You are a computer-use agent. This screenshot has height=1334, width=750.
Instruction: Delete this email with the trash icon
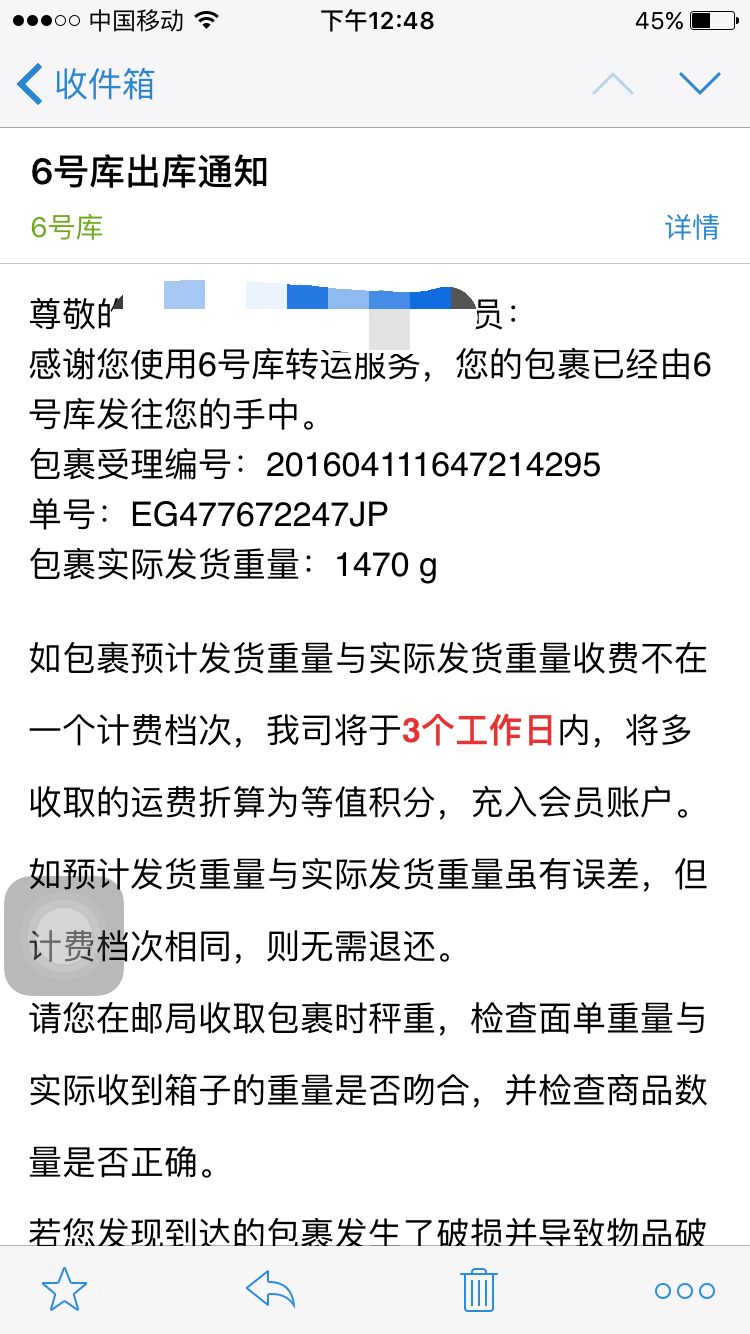point(478,1289)
